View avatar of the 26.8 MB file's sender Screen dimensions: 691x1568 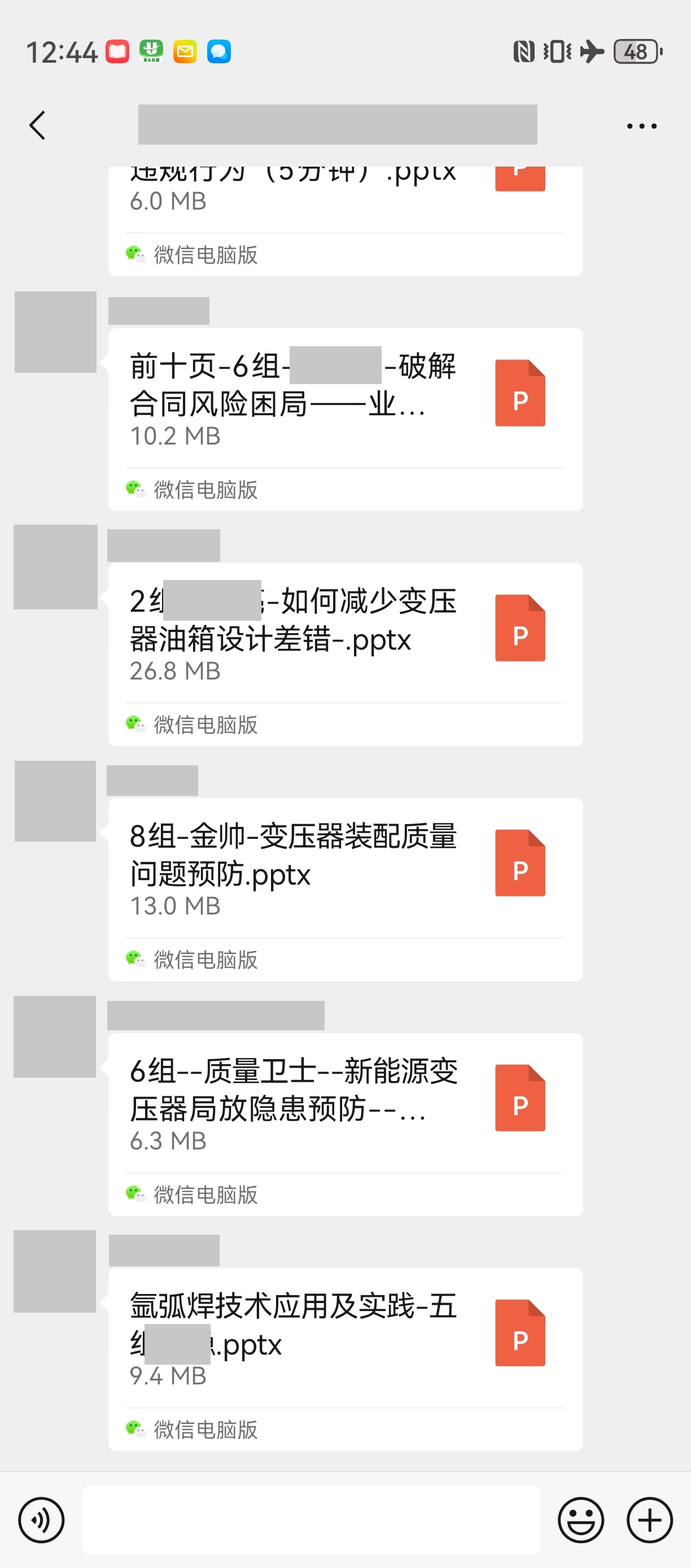[55, 567]
